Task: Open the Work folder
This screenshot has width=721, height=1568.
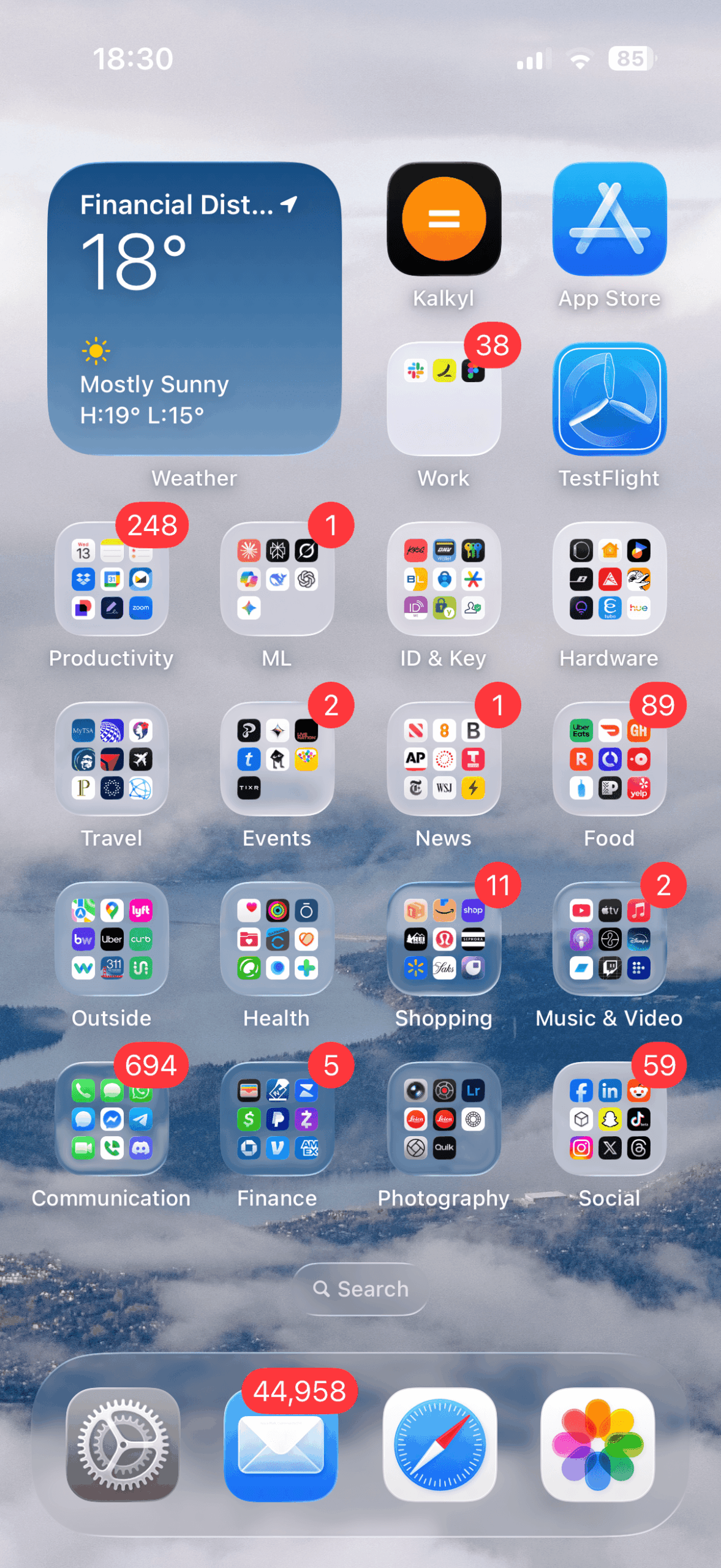Action: click(x=444, y=399)
